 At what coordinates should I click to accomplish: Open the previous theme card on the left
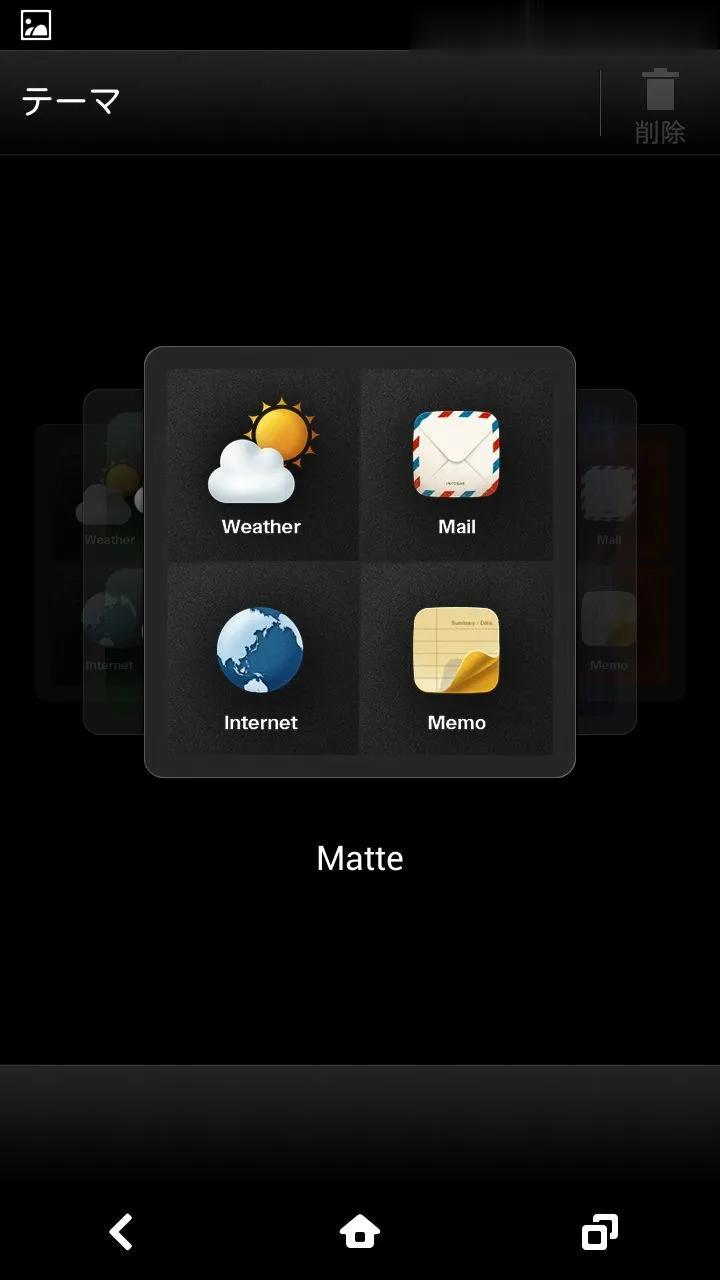click(x=112, y=562)
